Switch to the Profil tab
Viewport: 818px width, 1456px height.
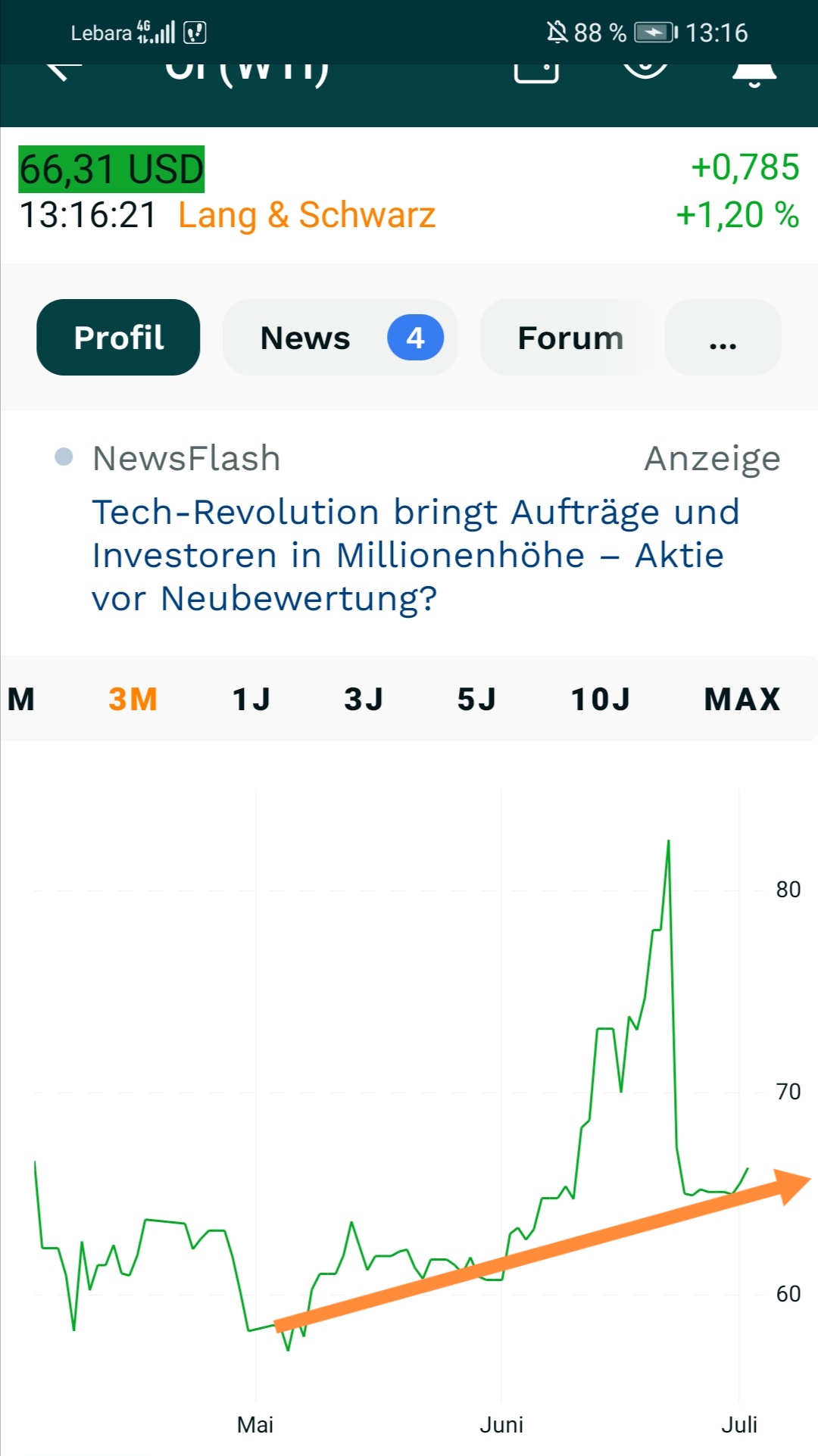(x=118, y=338)
